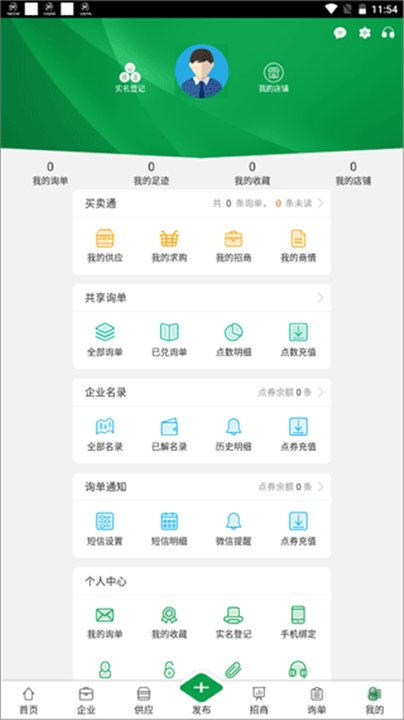Open 我的供应 in 买卖通
The image size is (404, 720).
coord(105,247)
